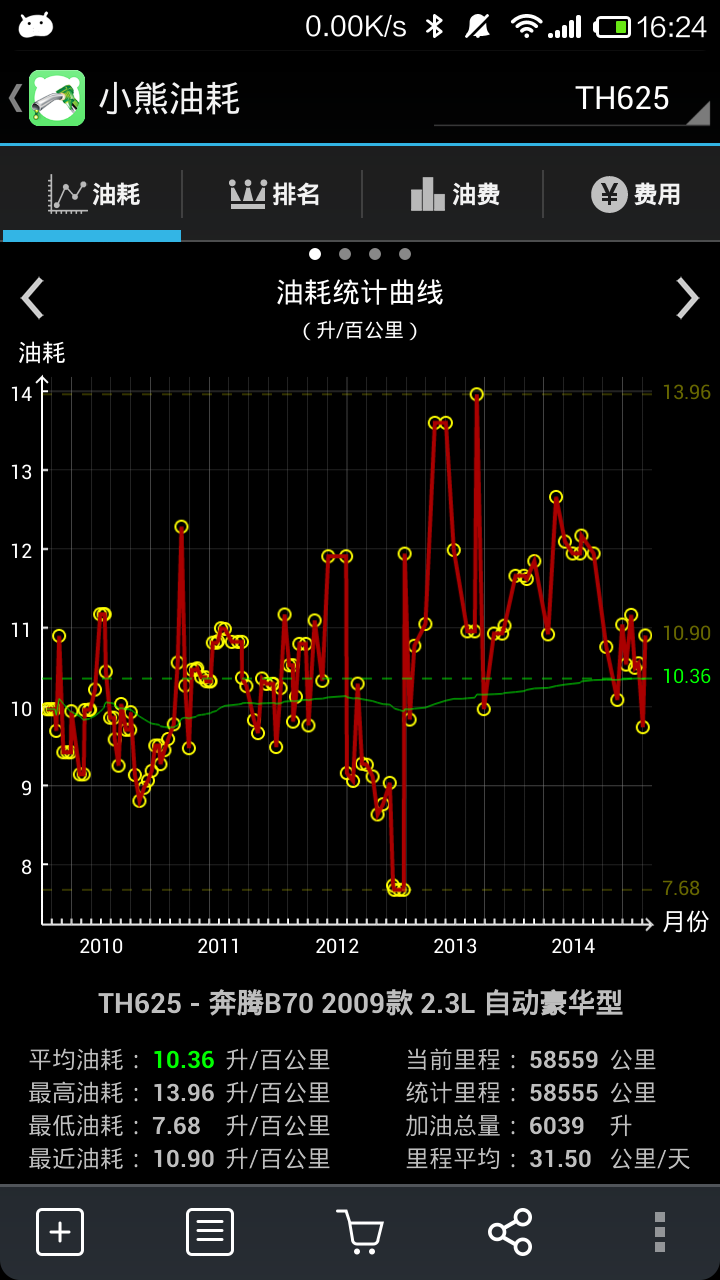Go back via the 小熊油耗 app icon
The image size is (720, 1280).
pos(55,98)
